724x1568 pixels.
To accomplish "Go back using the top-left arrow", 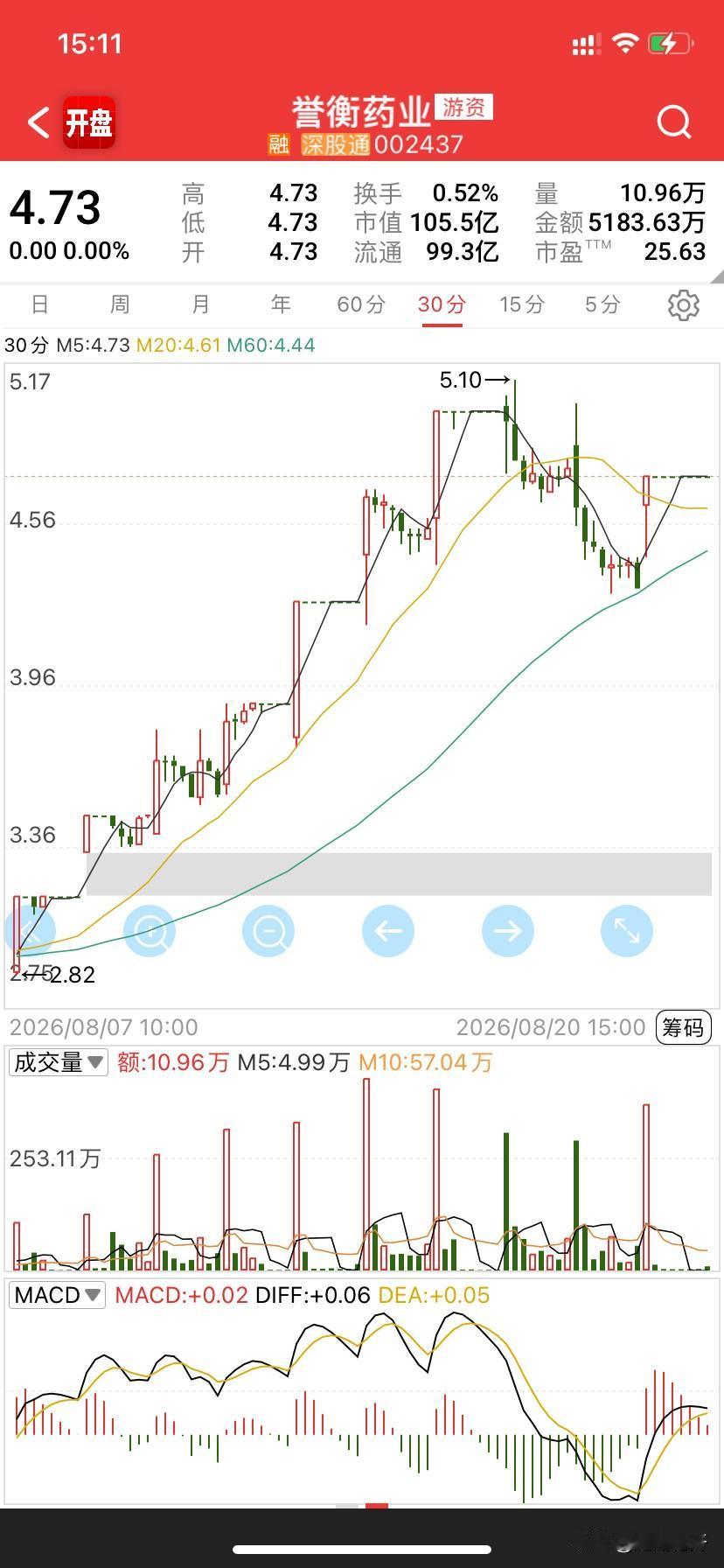I will 38,122.
